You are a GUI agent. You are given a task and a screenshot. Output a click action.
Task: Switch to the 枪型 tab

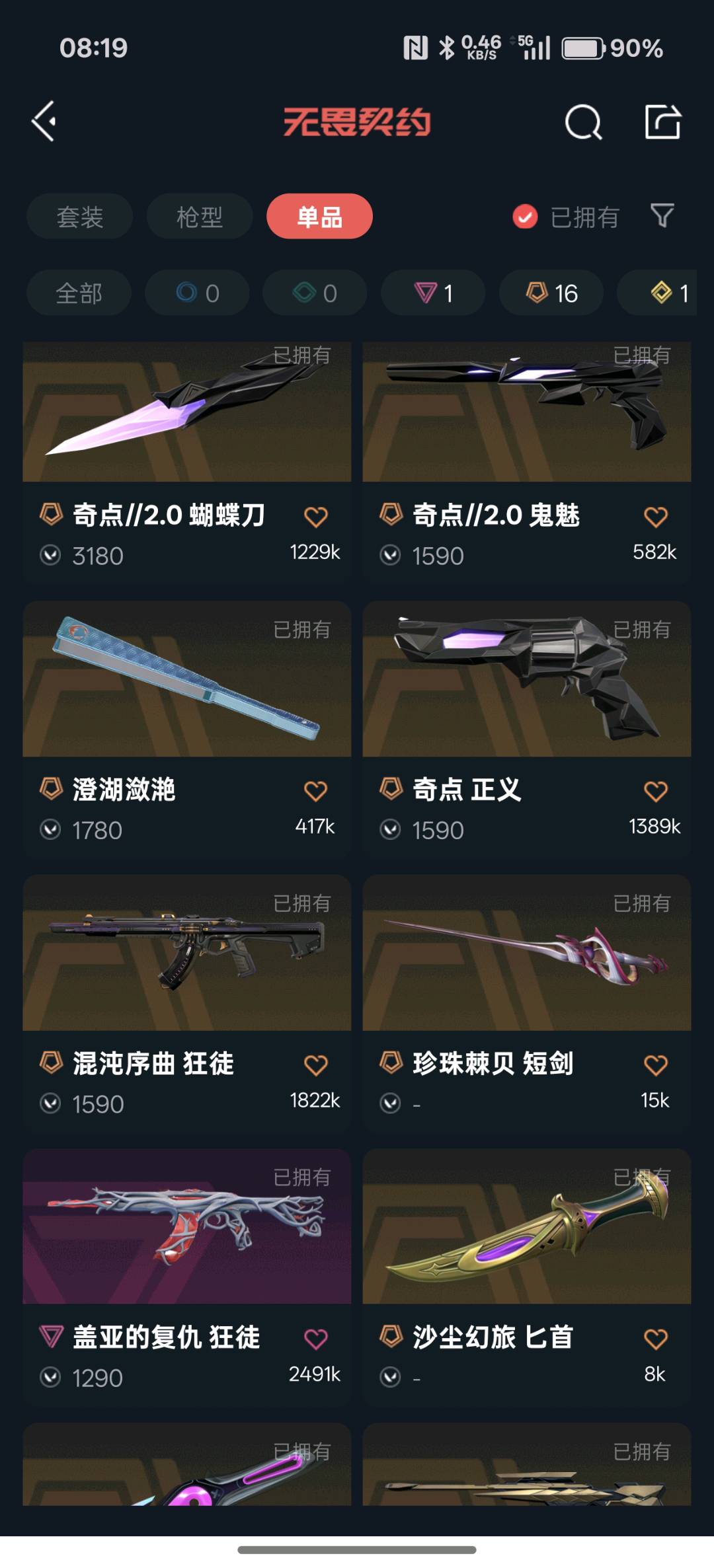tap(200, 217)
